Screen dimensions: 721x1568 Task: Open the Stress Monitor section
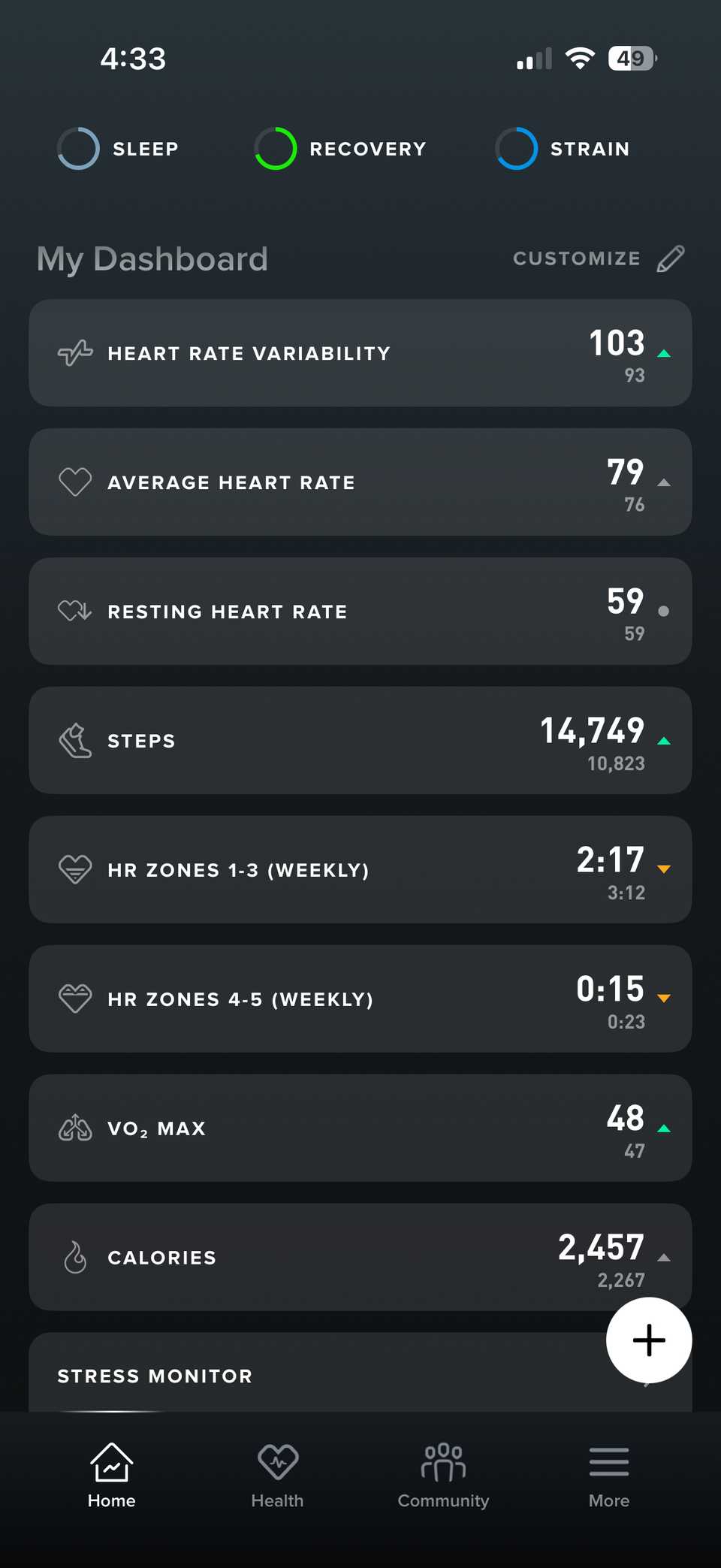click(x=300, y=1376)
